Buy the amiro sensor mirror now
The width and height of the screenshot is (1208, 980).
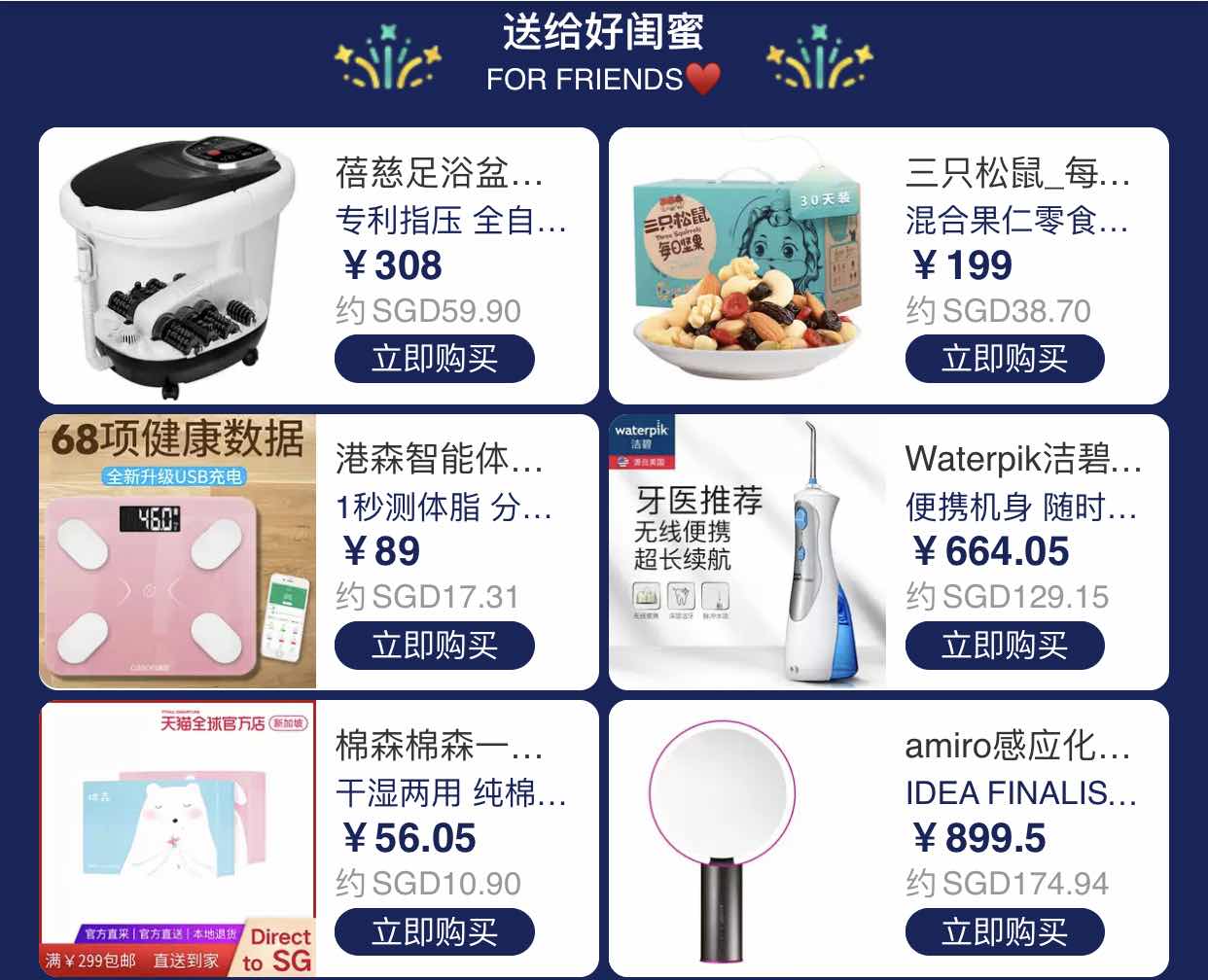[x=1004, y=931]
